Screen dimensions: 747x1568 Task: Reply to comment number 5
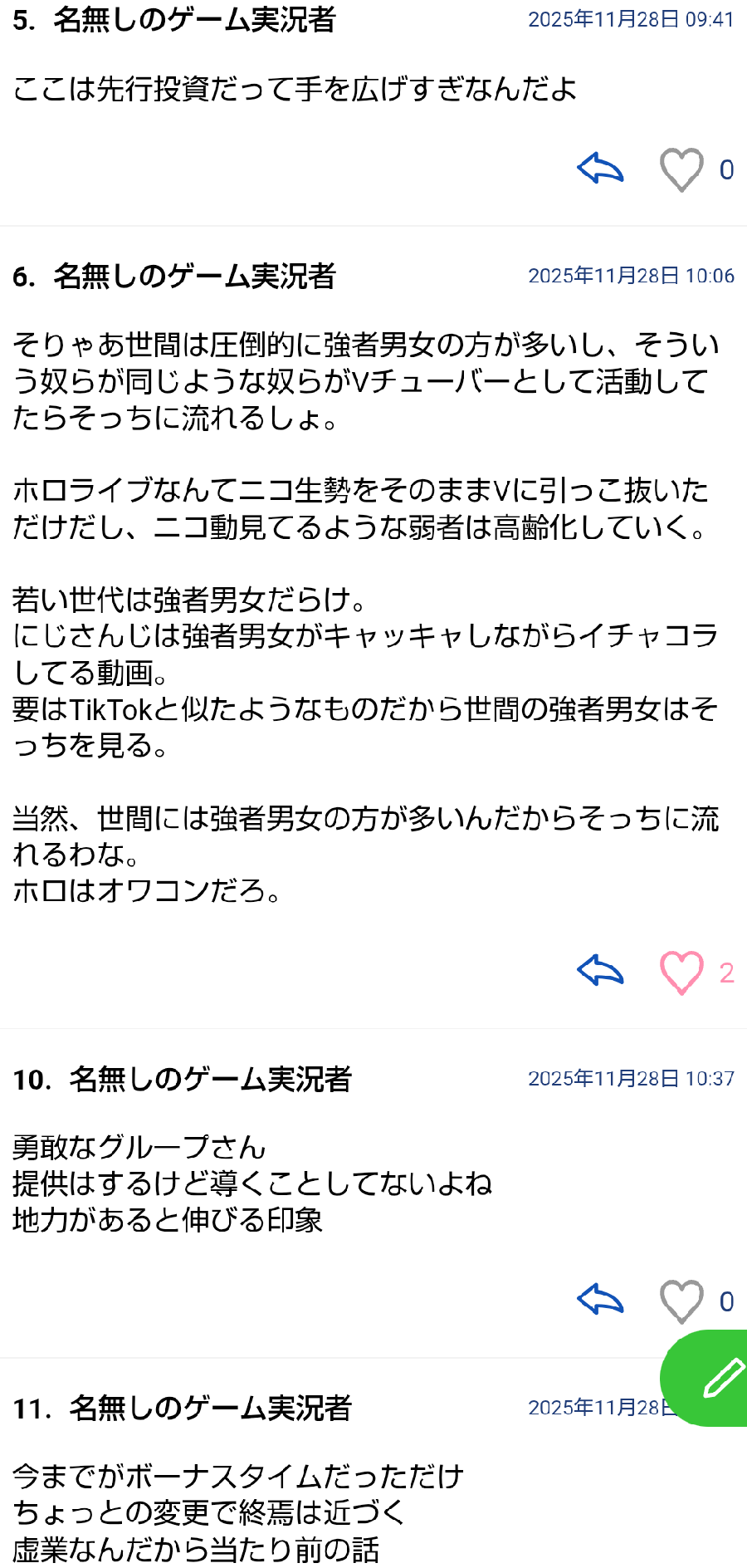click(600, 169)
